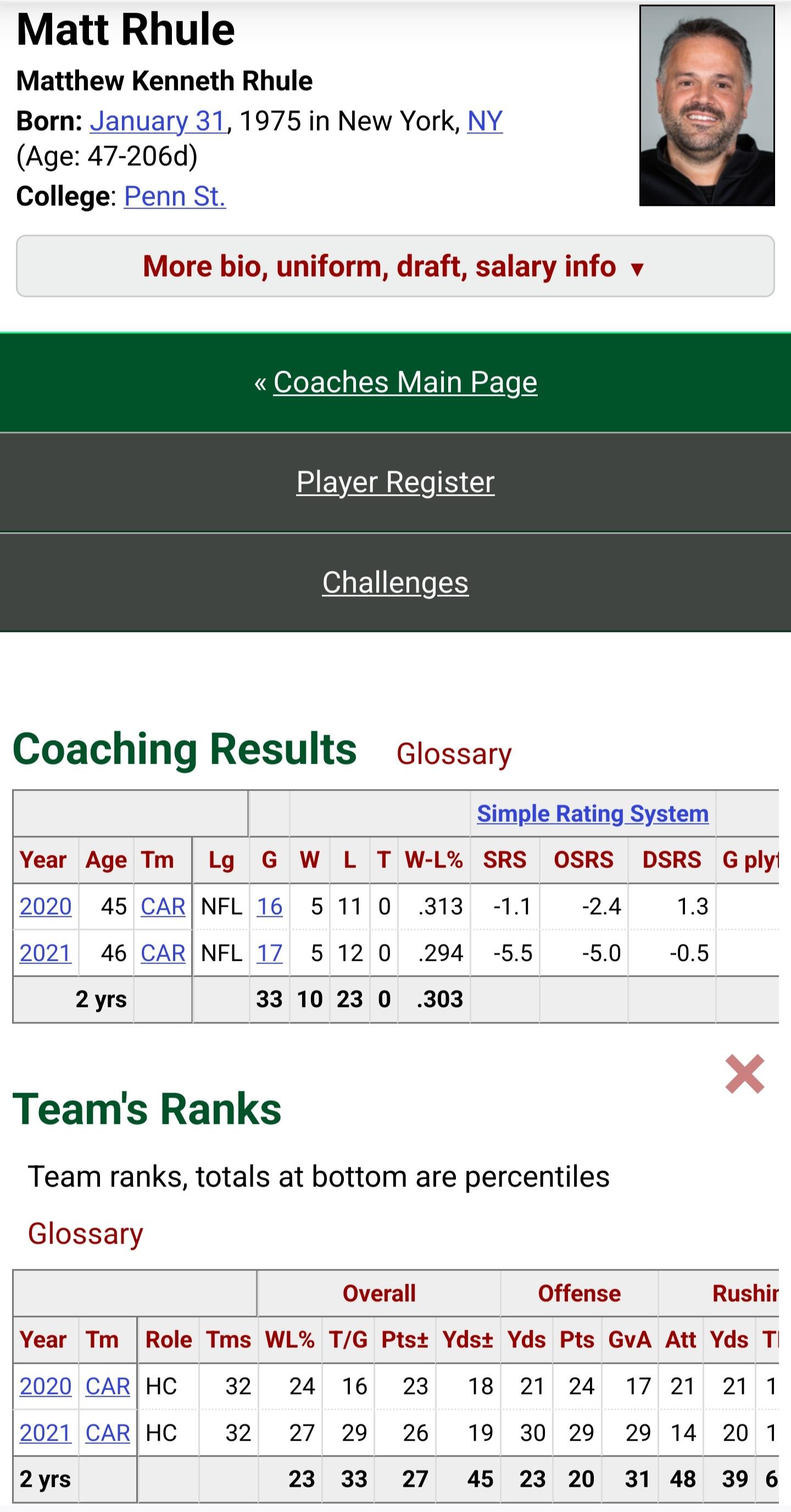Open 2020 link in Team's Ranks table
Viewport: 791px width, 1512px height.
45,1386
